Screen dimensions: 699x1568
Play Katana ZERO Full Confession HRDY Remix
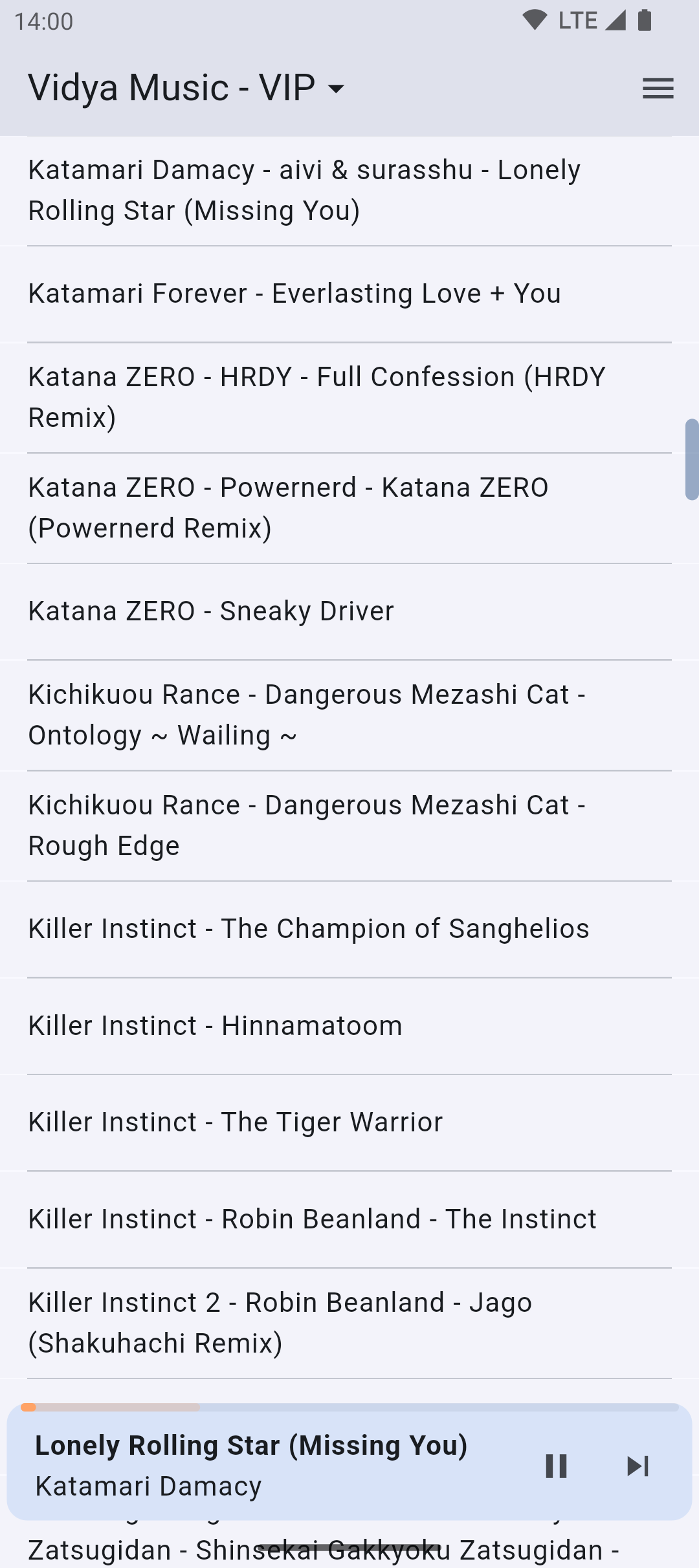(x=317, y=397)
